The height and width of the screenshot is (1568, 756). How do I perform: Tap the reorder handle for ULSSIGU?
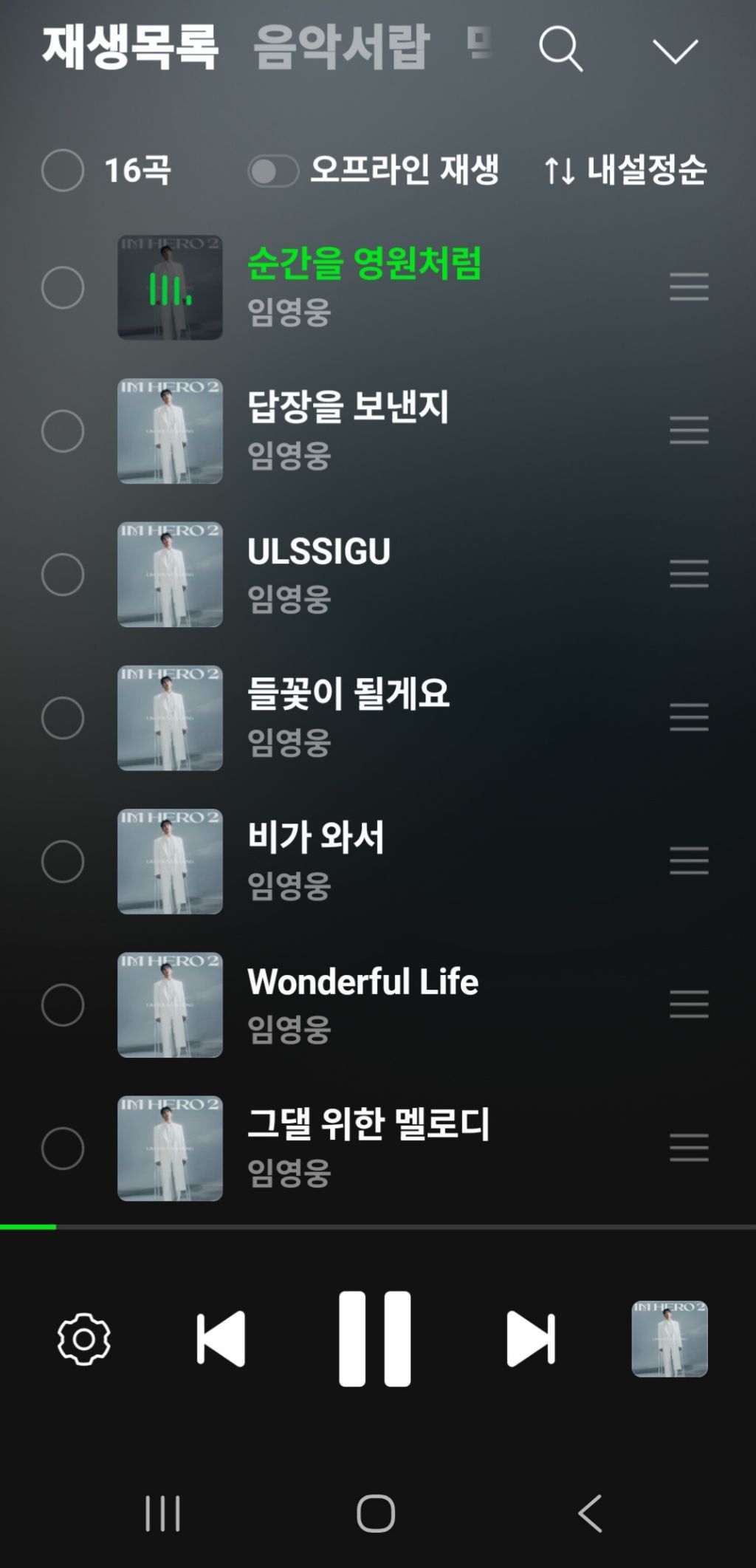coord(689,574)
